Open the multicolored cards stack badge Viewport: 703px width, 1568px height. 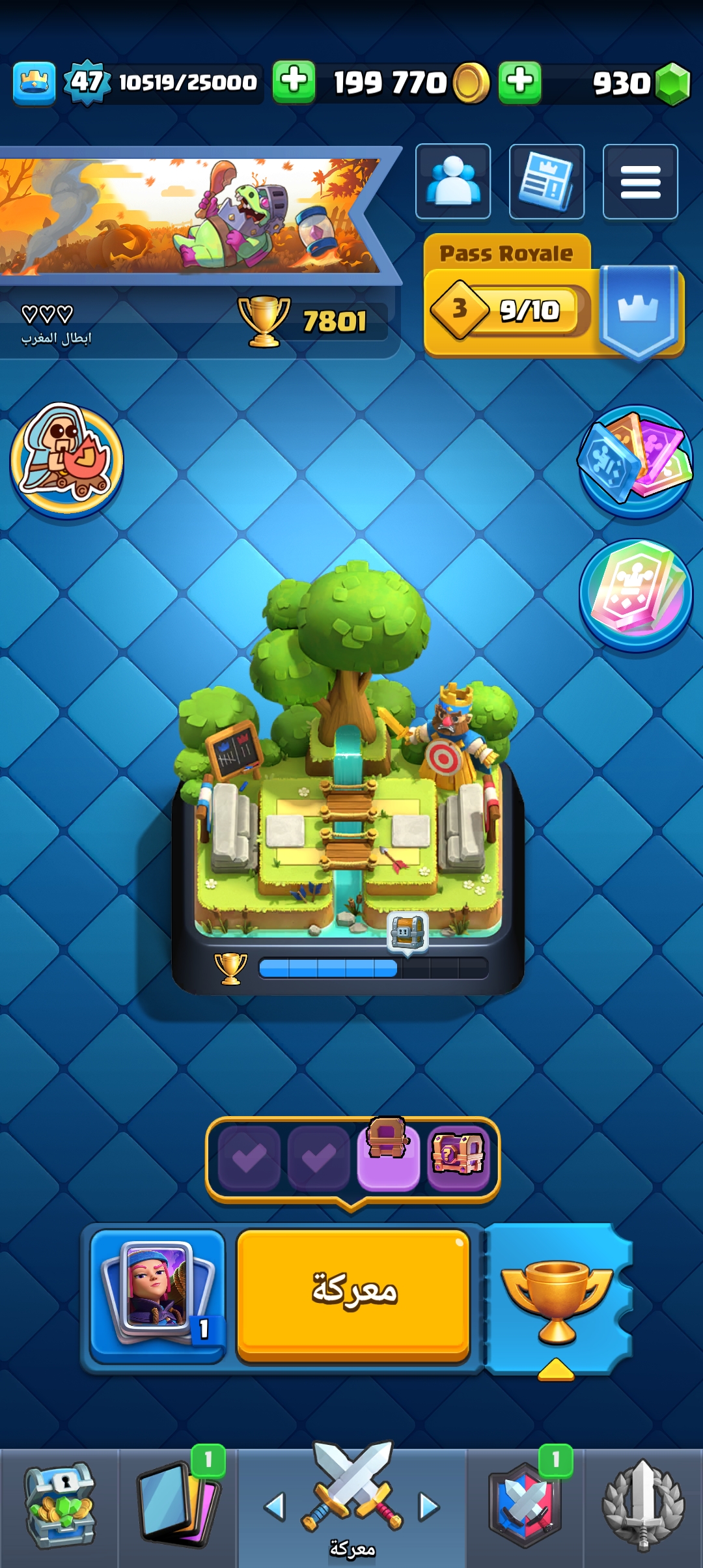click(635, 460)
